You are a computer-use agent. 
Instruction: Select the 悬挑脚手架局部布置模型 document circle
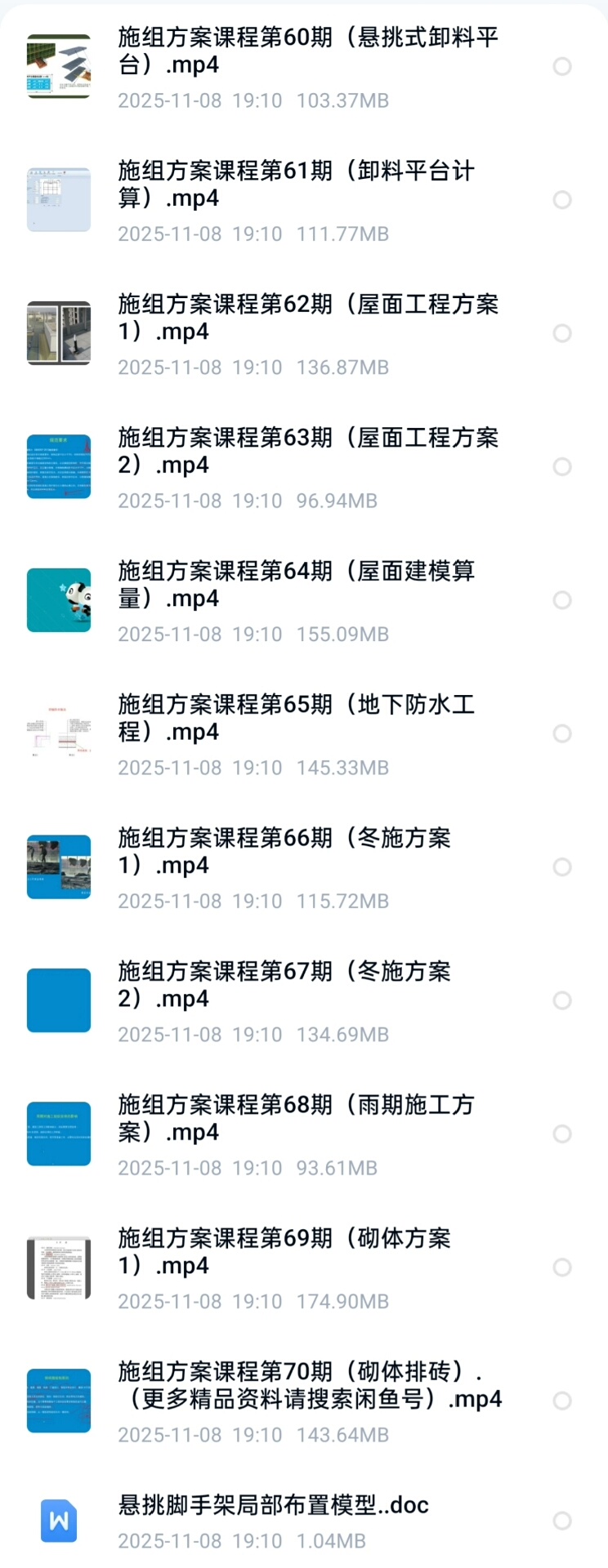coord(562,1521)
